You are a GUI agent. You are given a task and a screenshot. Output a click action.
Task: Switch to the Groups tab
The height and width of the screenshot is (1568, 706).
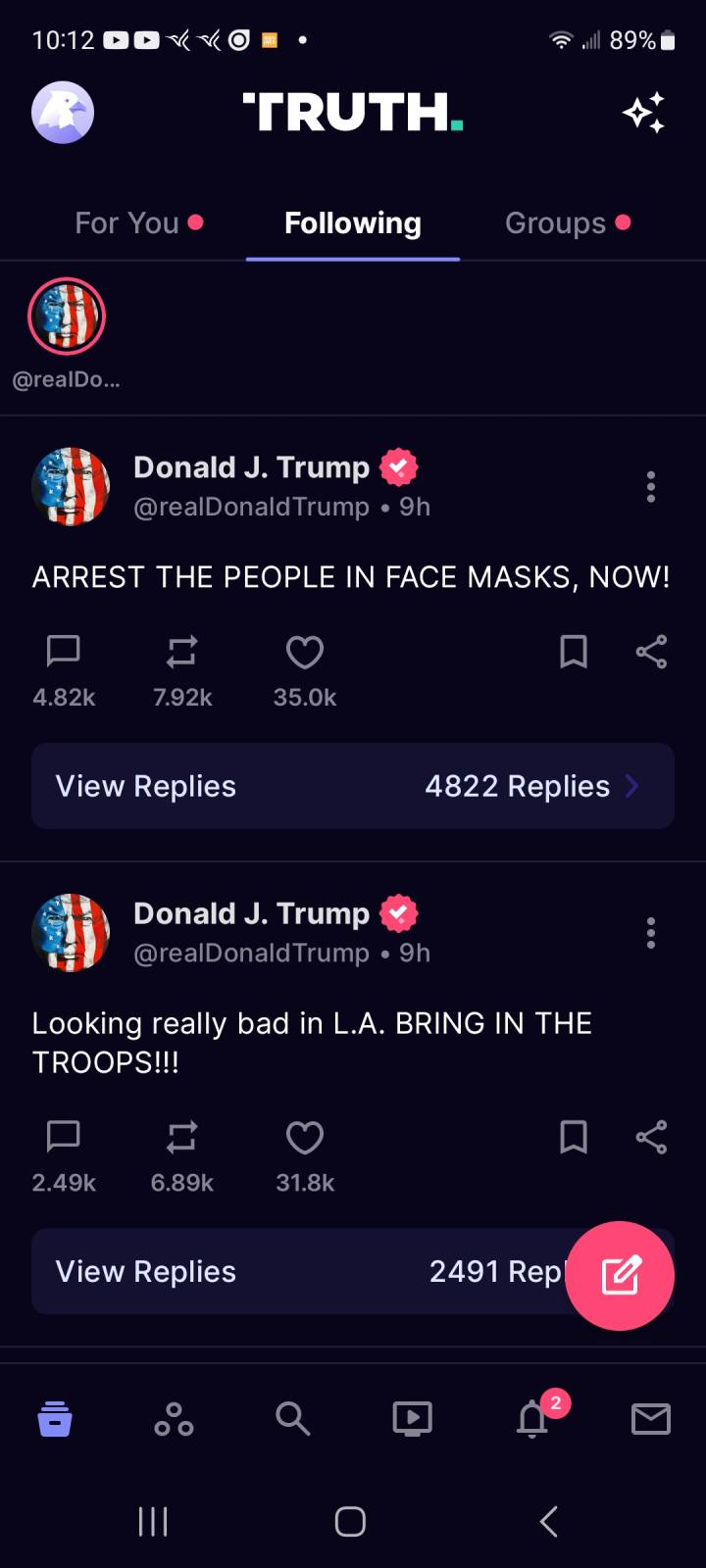(x=567, y=222)
